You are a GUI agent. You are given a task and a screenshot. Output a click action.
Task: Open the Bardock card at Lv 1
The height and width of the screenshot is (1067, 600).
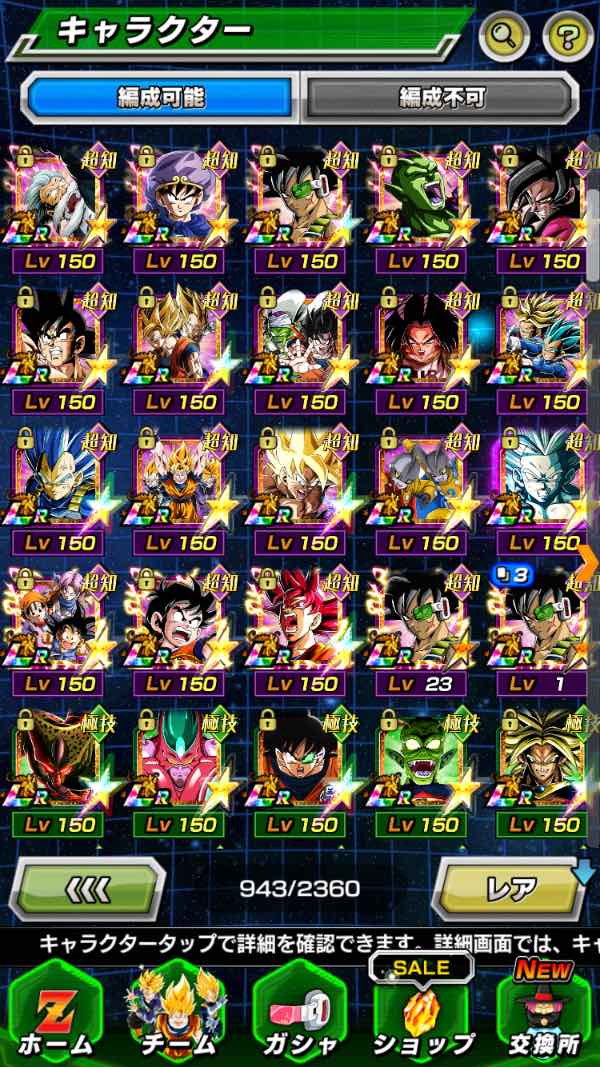pos(545,632)
